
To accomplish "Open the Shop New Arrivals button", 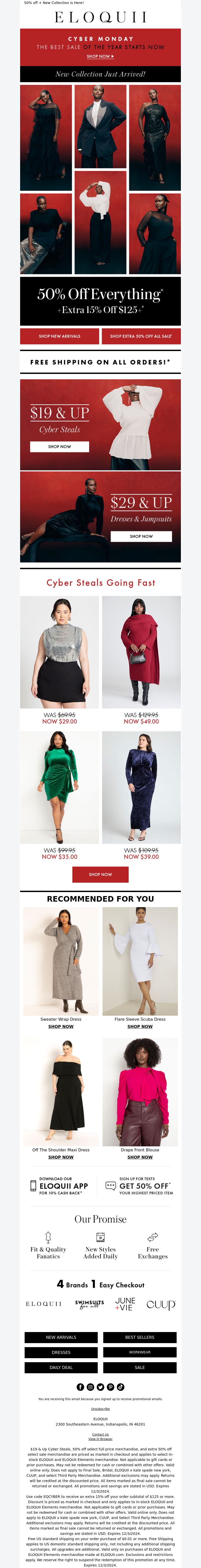I will [60, 336].
